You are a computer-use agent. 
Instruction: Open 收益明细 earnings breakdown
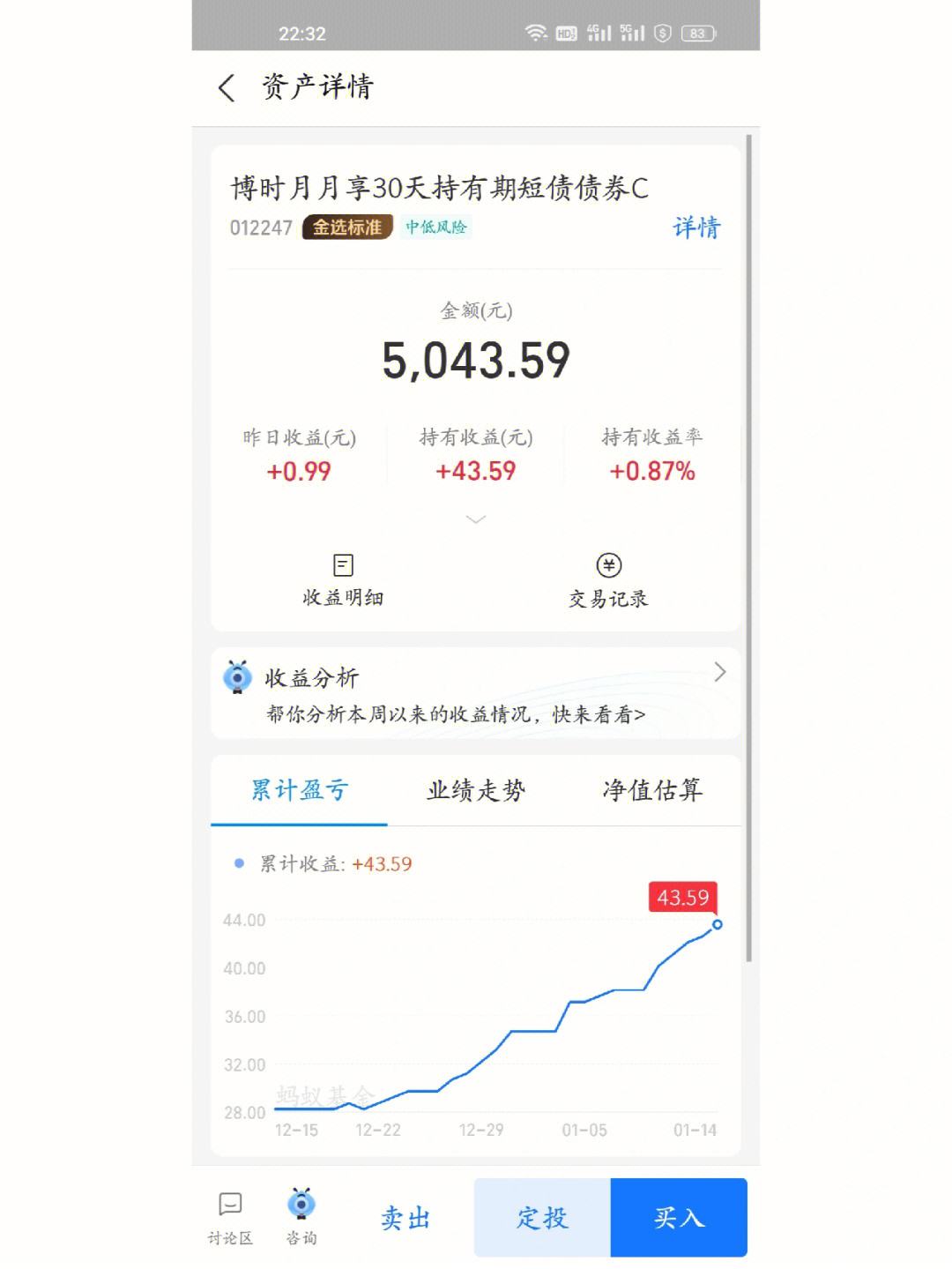click(343, 579)
